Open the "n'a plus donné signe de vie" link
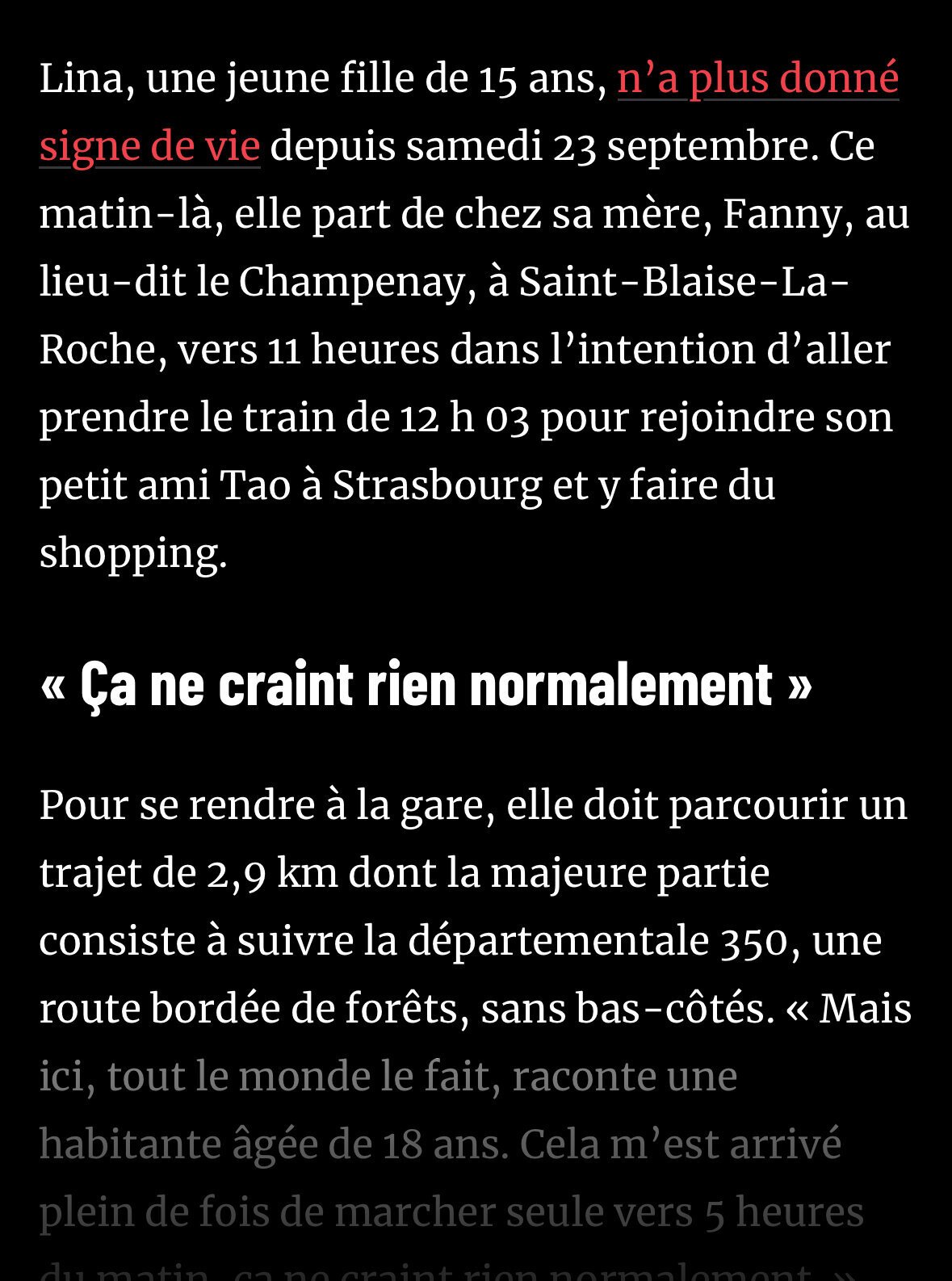This screenshot has height=1281, width=952. [x=757, y=79]
